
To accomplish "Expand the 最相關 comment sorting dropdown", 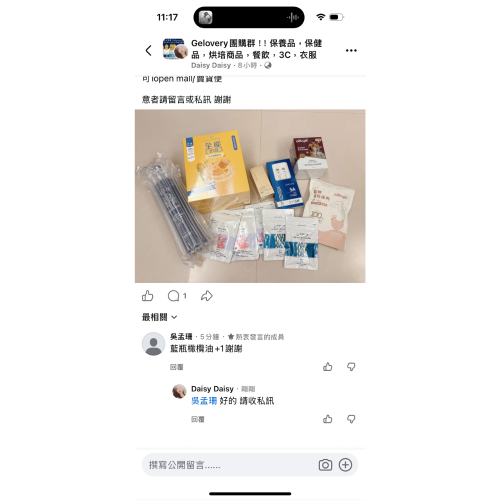I will click(x=159, y=317).
